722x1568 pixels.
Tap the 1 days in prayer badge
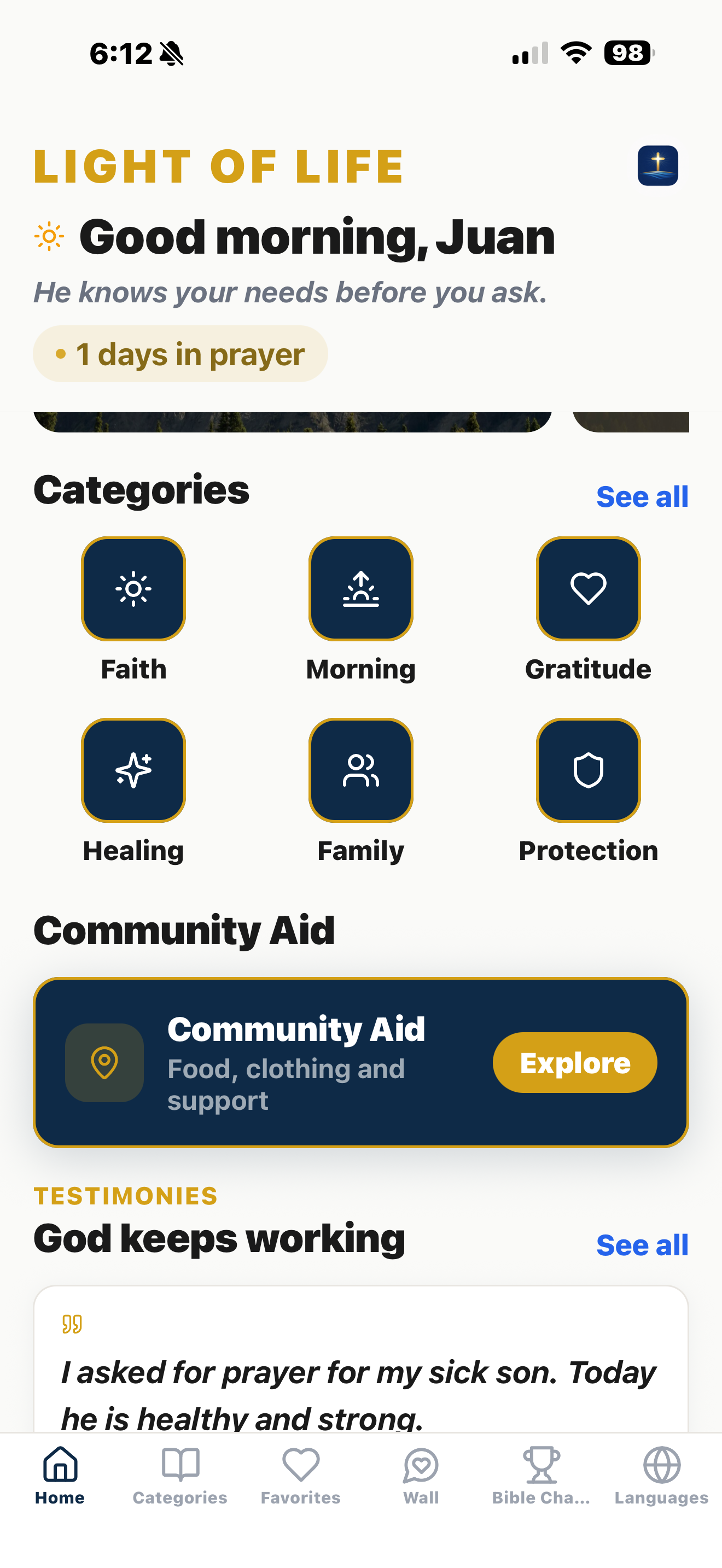[x=180, y=354]
